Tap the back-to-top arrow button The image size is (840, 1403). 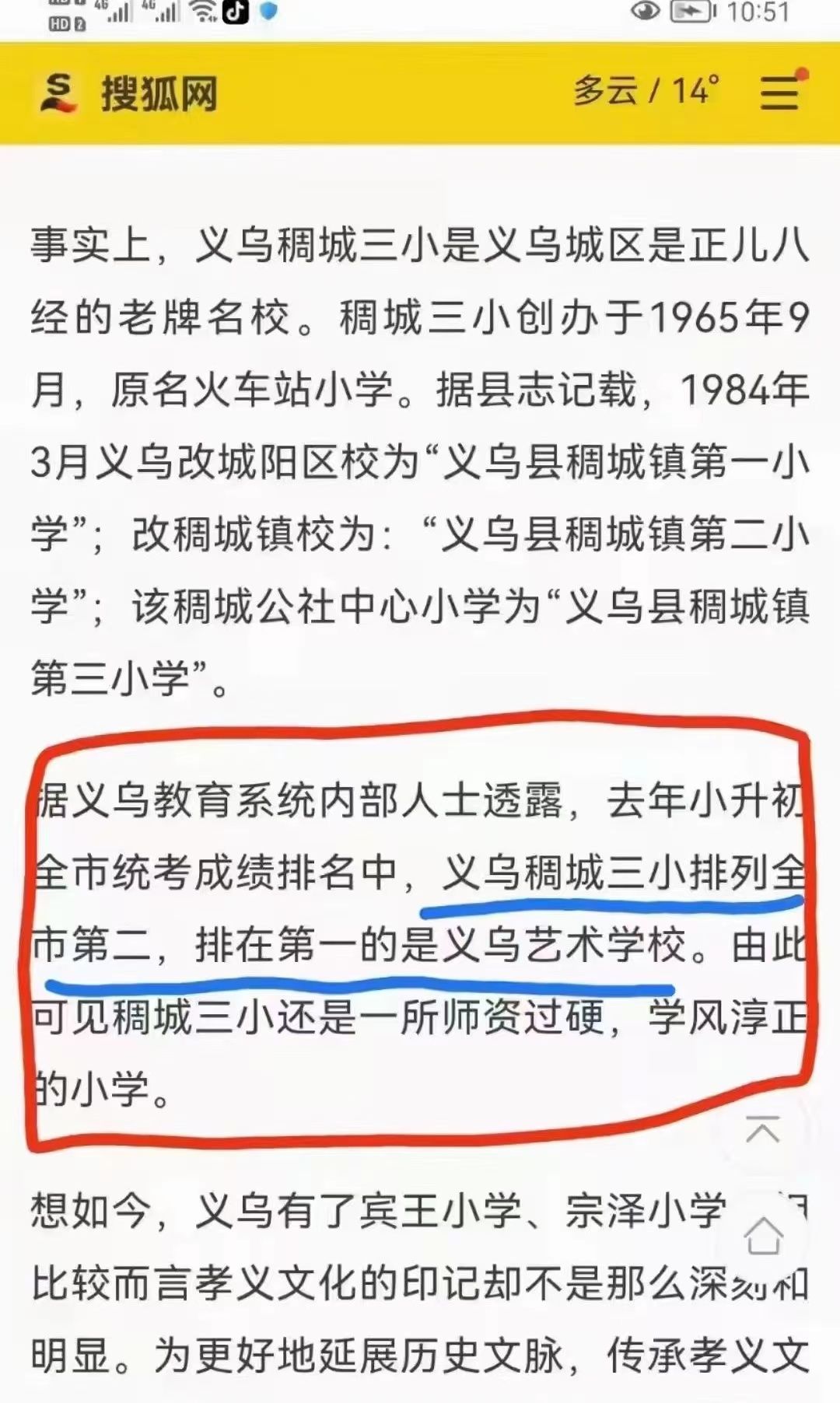(762, 1129)
